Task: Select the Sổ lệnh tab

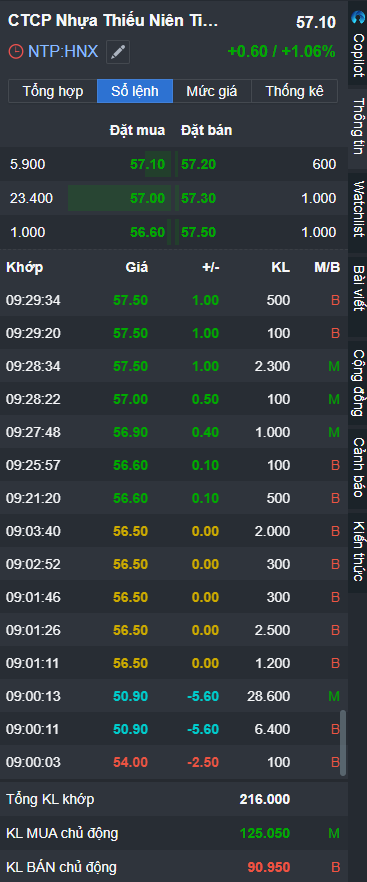Action: tap(135, 91)
